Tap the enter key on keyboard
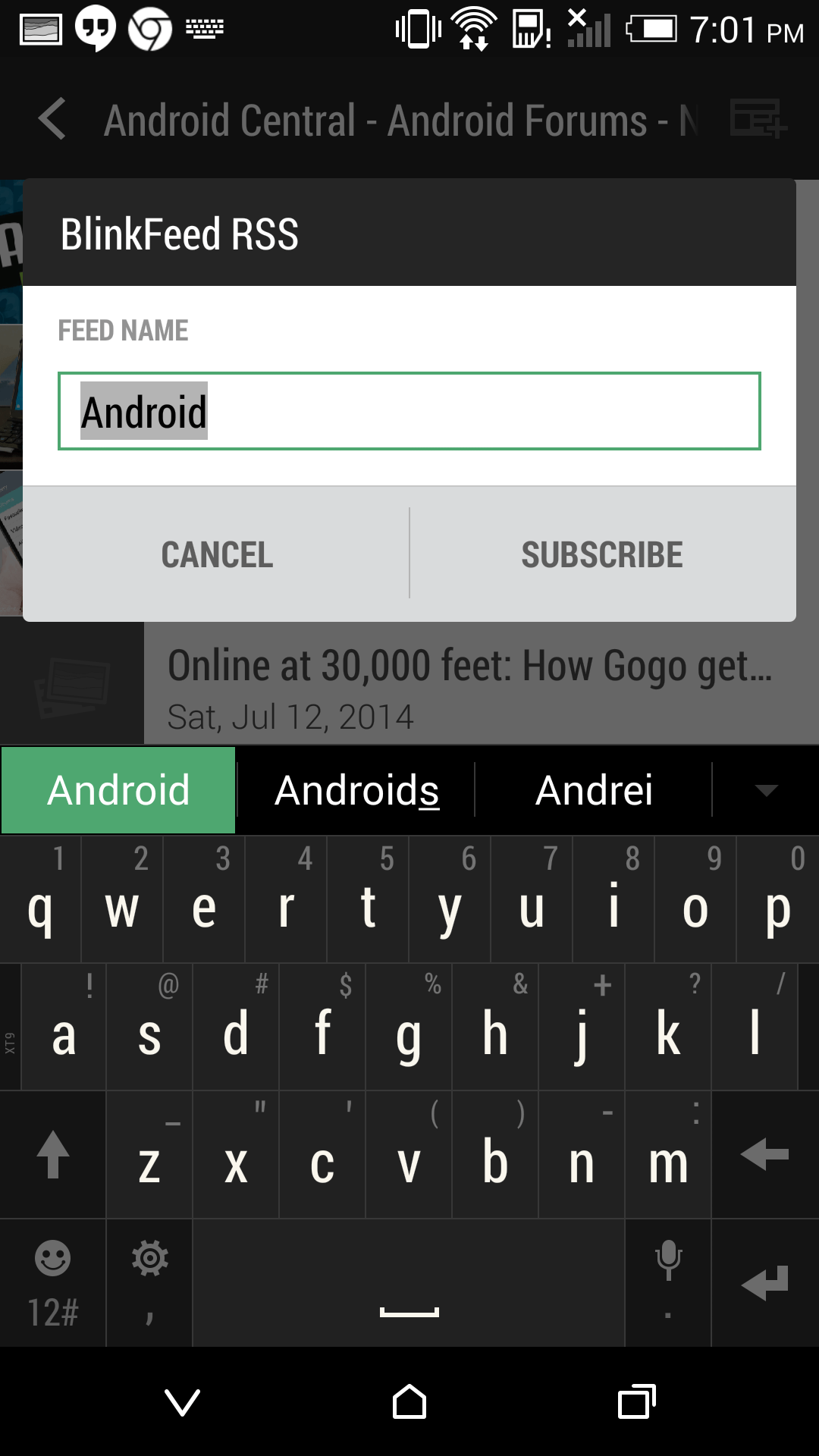The width and height of the screenshot is (819, 1456). pos(764,1283)
